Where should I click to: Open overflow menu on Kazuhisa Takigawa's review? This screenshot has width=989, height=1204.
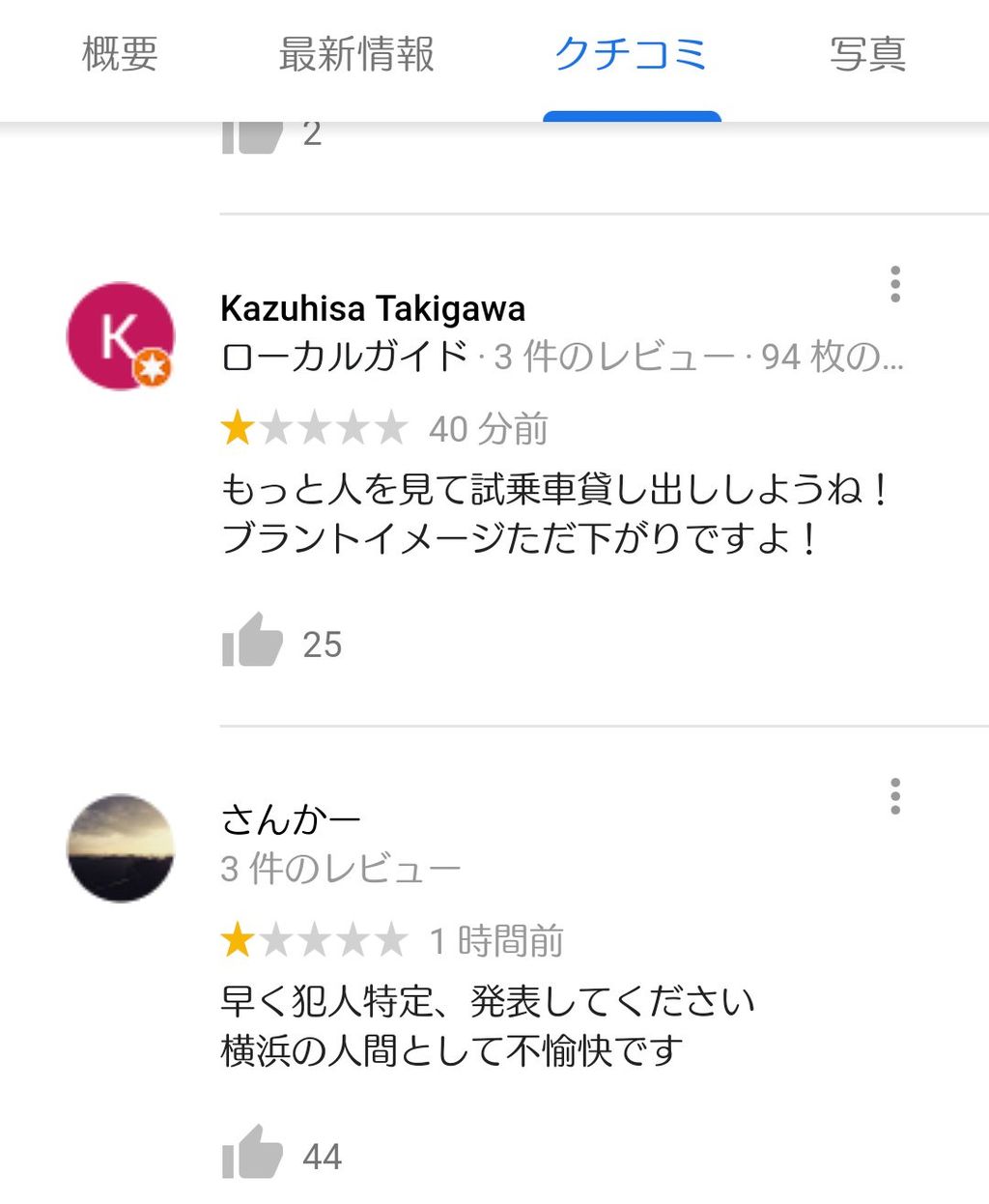point(895,284)
